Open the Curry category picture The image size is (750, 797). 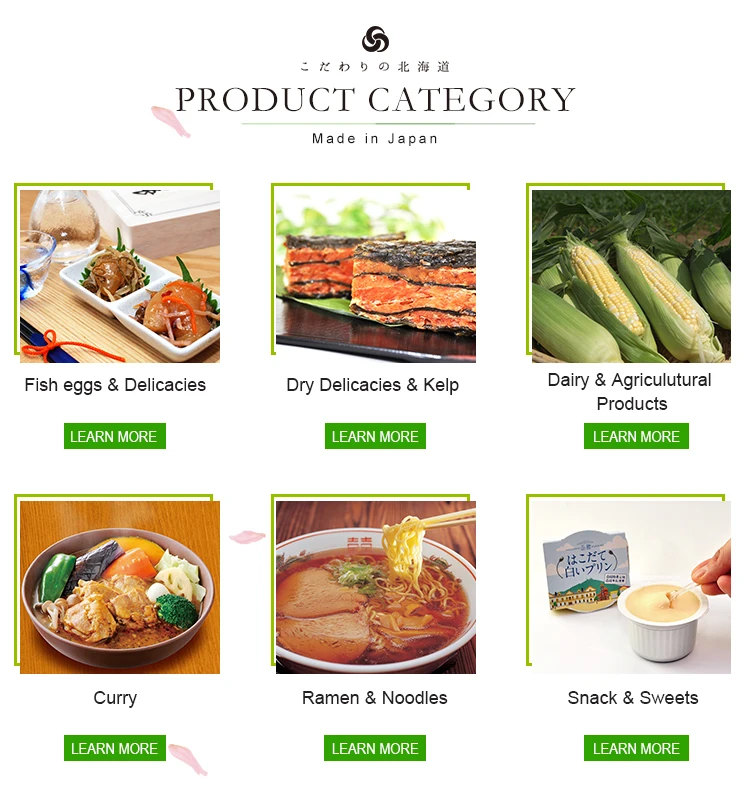[120, 588]
